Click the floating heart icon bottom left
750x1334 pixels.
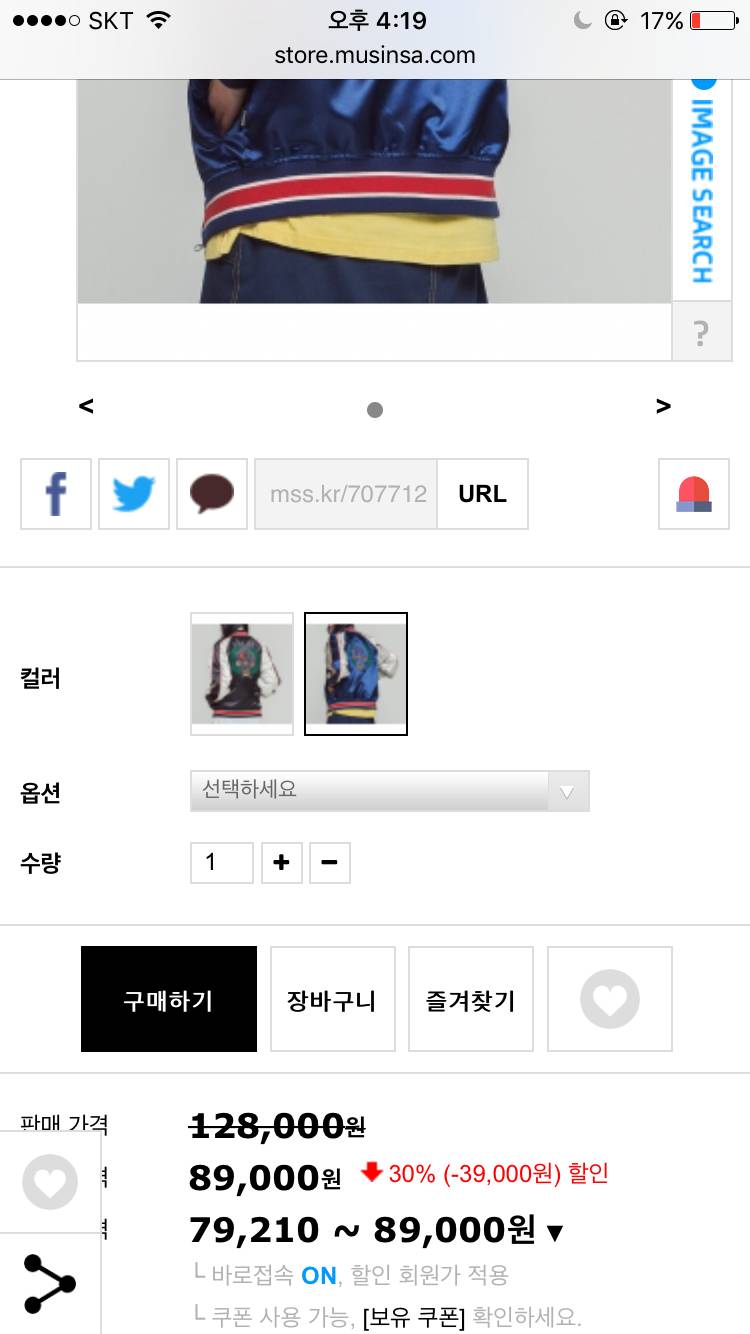pyautogui.click(x=50, y=1182)
